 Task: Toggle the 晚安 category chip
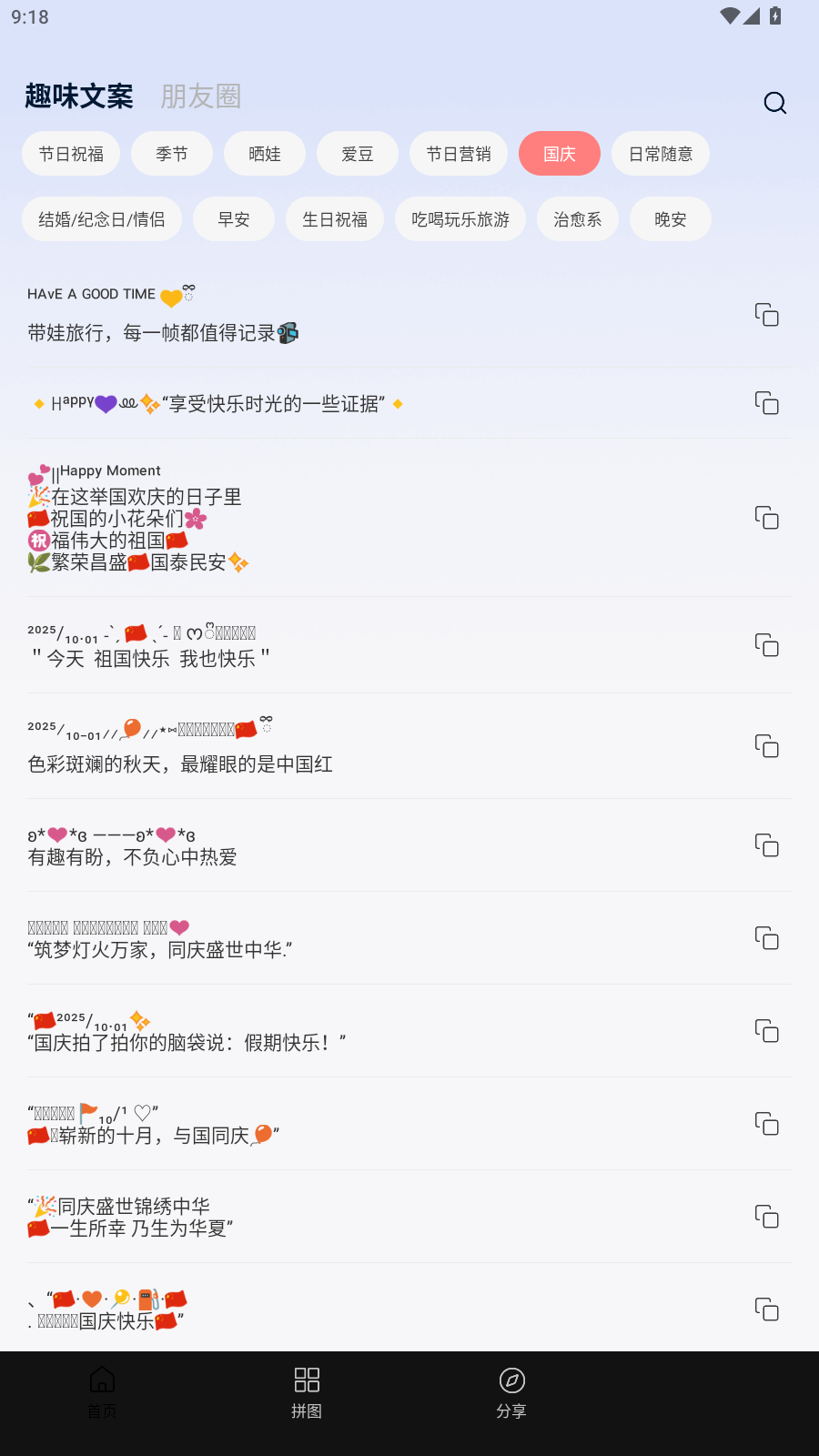click(670, 218)
